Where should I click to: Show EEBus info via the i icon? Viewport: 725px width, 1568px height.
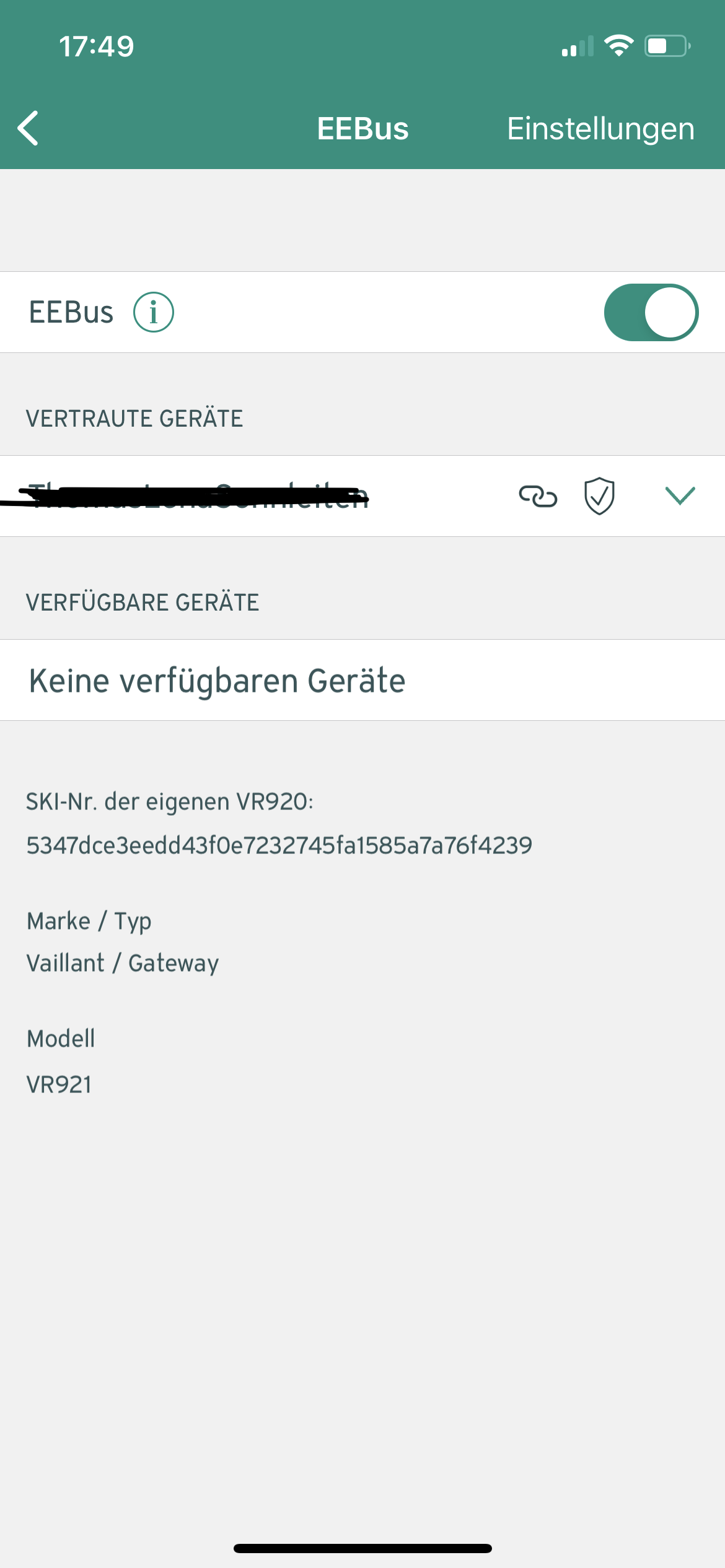[x=154, y=312]
